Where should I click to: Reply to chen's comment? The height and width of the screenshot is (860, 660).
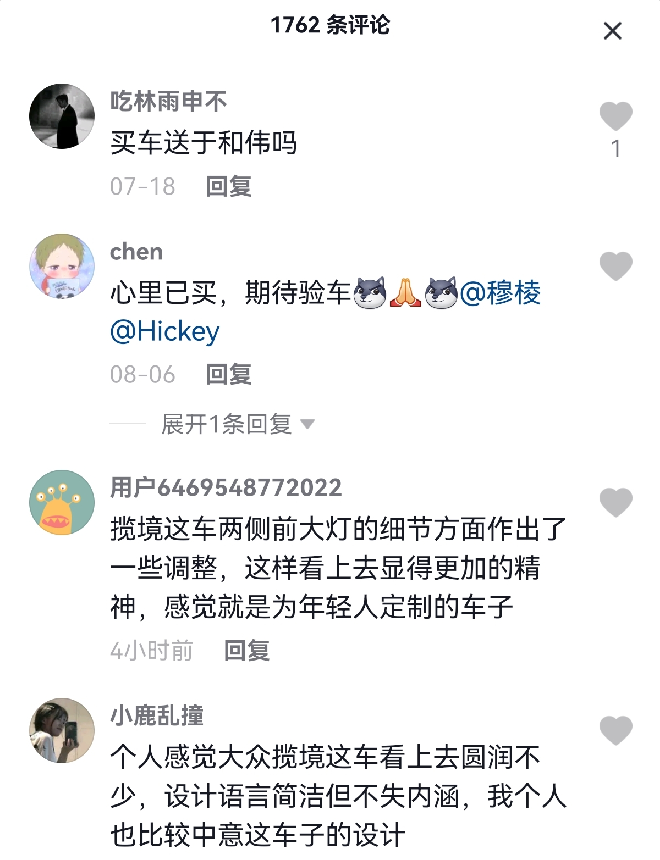tap(229, 374)
